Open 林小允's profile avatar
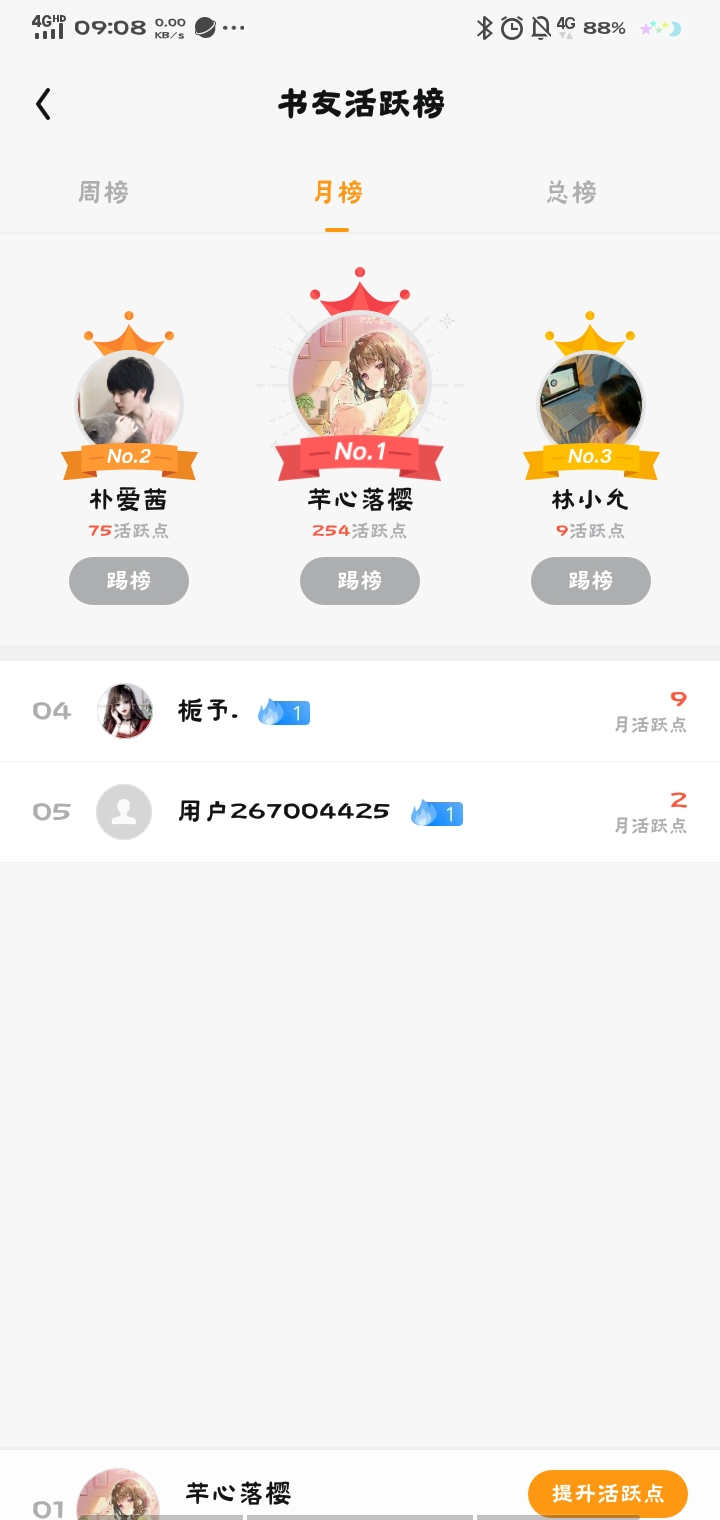This screenshot has width=720, height=1520. click(x=590, y=402)
